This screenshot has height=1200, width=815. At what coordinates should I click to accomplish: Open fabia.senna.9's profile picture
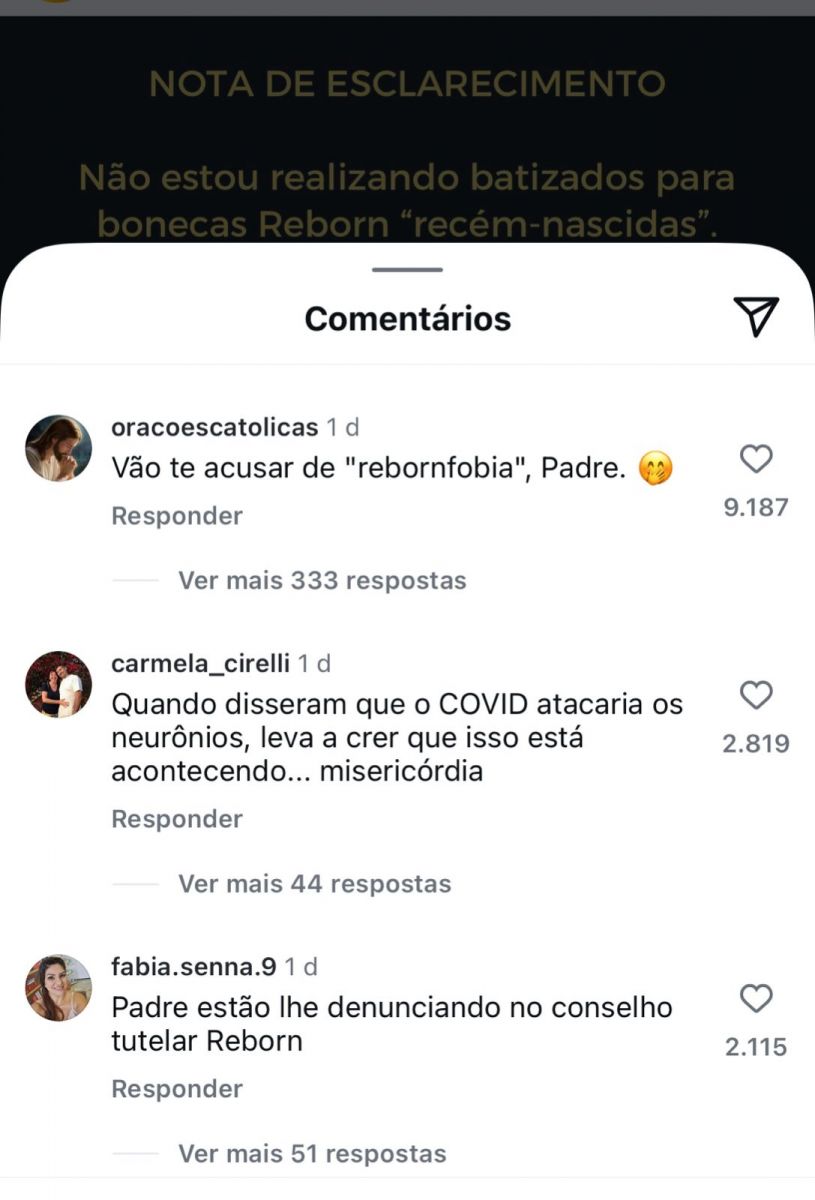tap(58, 988)
